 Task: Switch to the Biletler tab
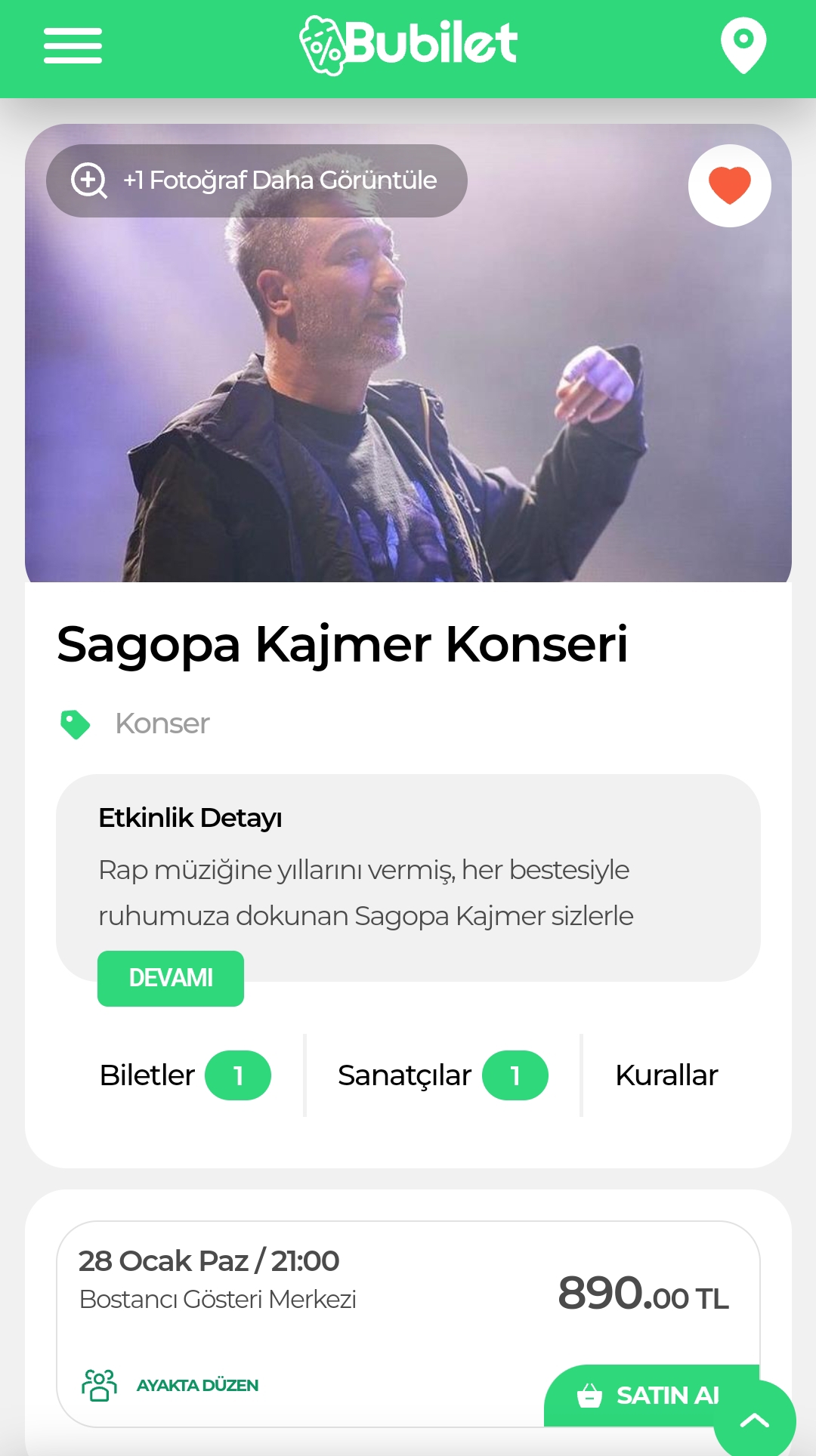pos(184,1075)
